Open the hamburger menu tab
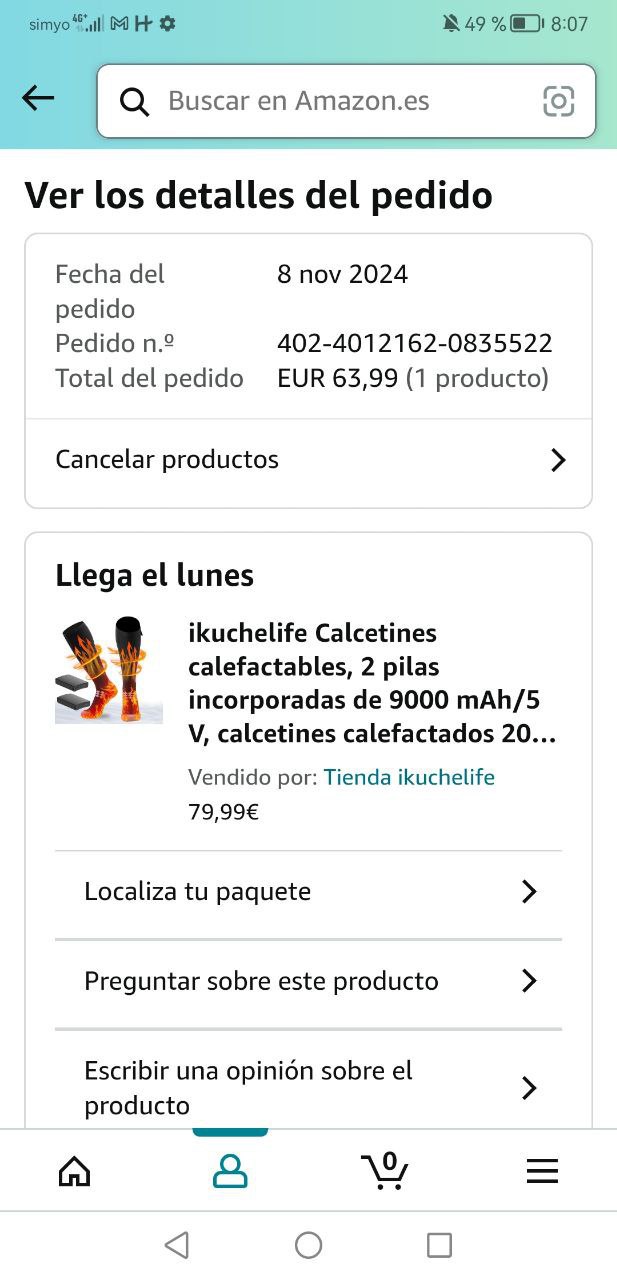The width and height of the screenshot is (617, 1280). (542, 1171)
